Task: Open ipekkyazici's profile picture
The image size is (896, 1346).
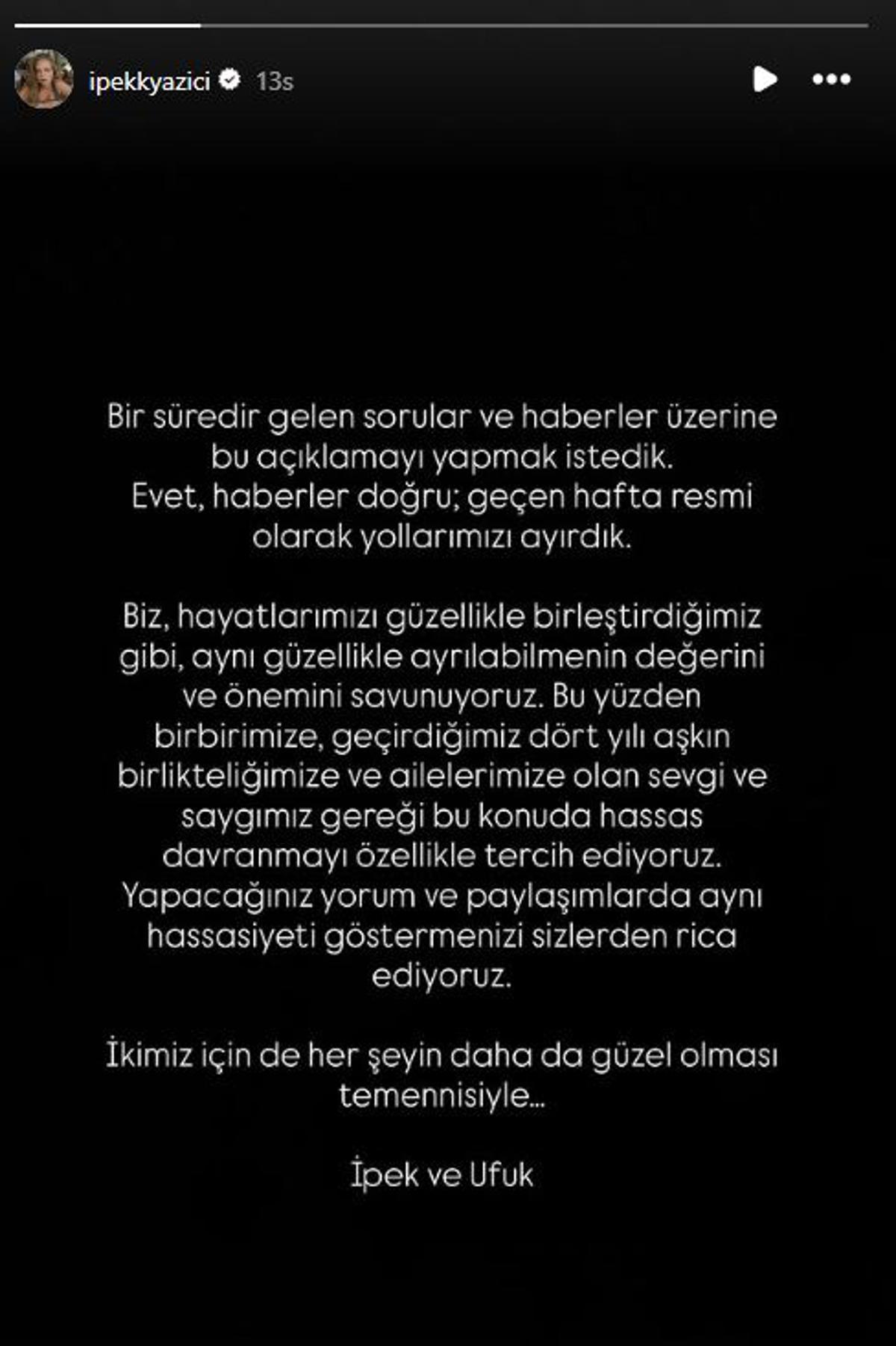Action: pyautogui.click(x=44, y=79)
